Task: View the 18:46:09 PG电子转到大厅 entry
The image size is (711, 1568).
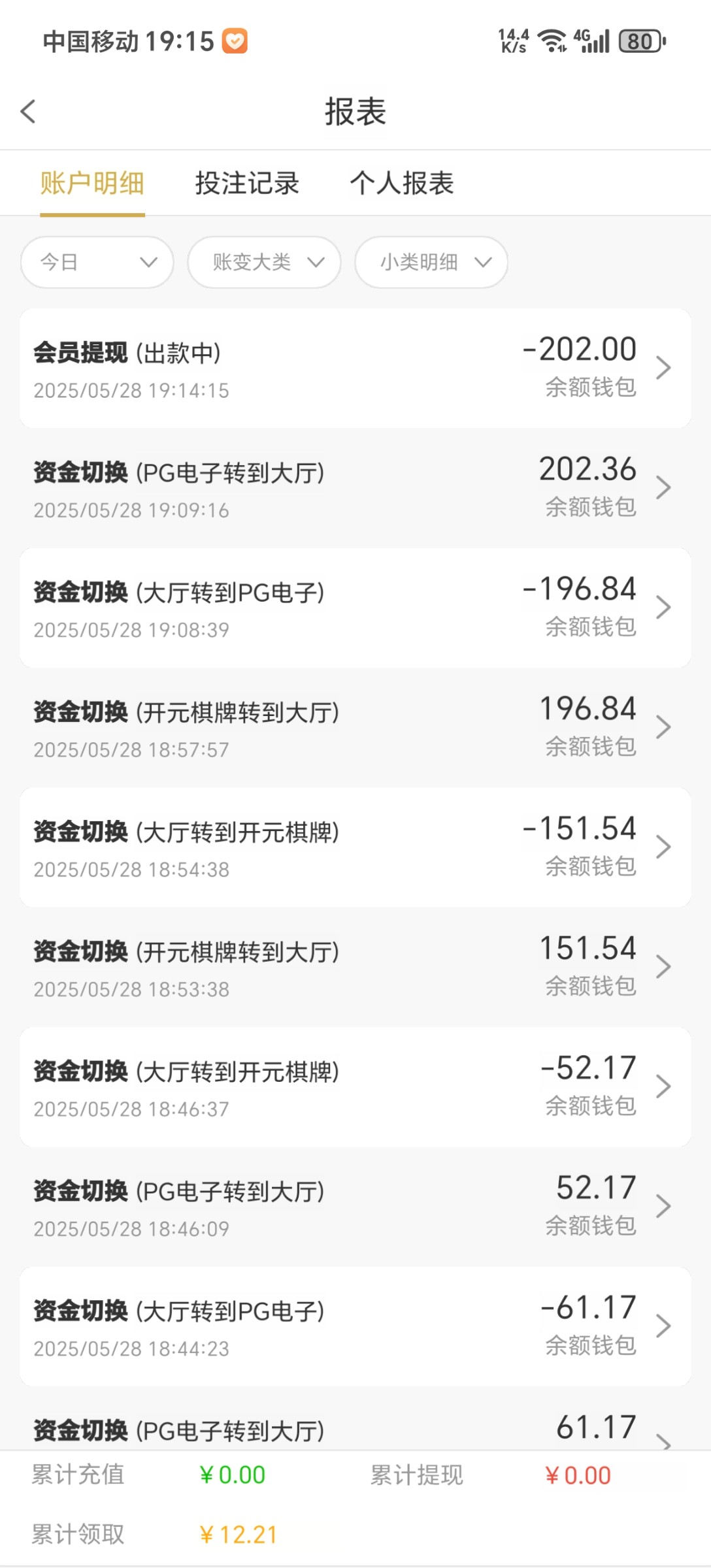Action: click(x=355, y=1207)
